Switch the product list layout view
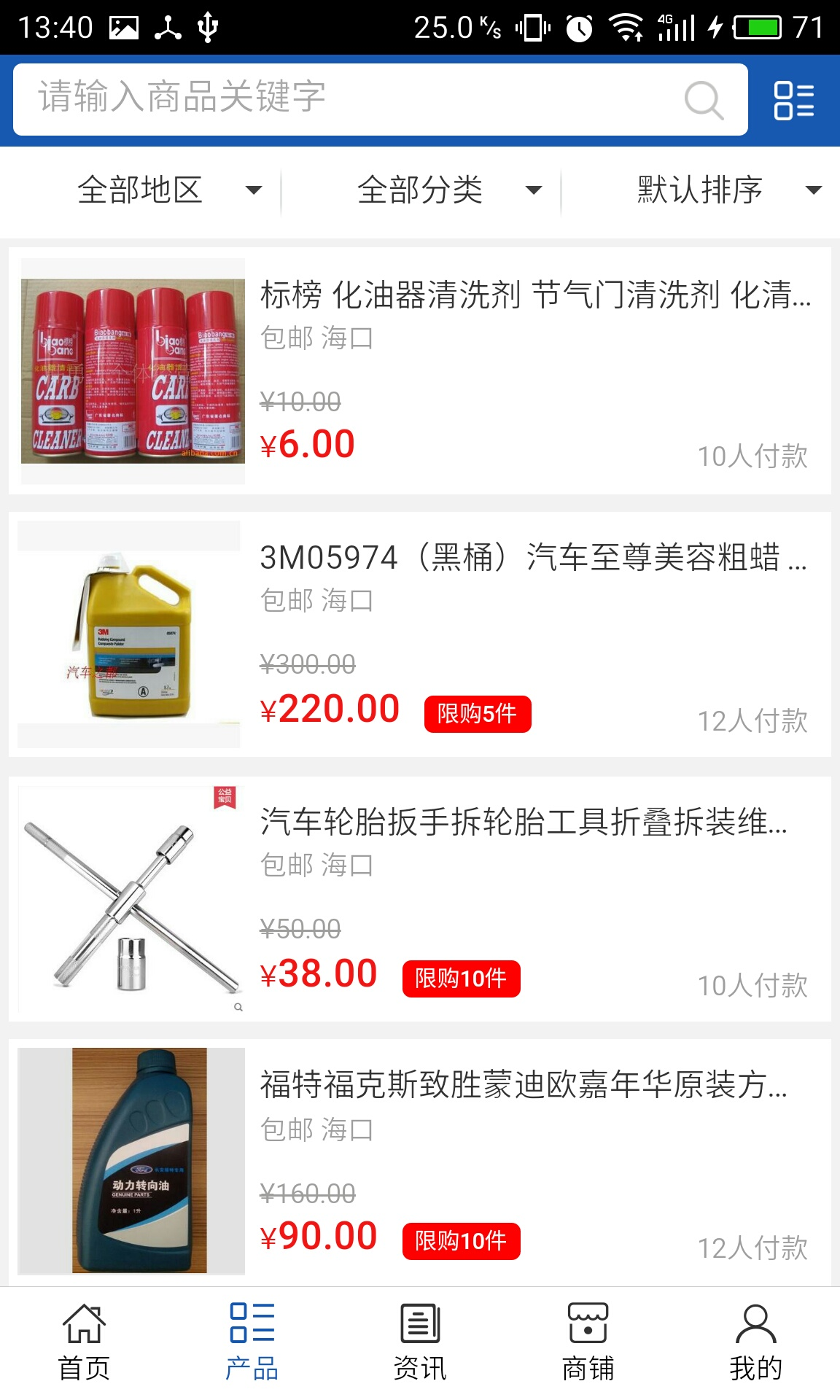The height and width of the screenshot is (1400, 840). pyautogui.click(x=793, y=100)
